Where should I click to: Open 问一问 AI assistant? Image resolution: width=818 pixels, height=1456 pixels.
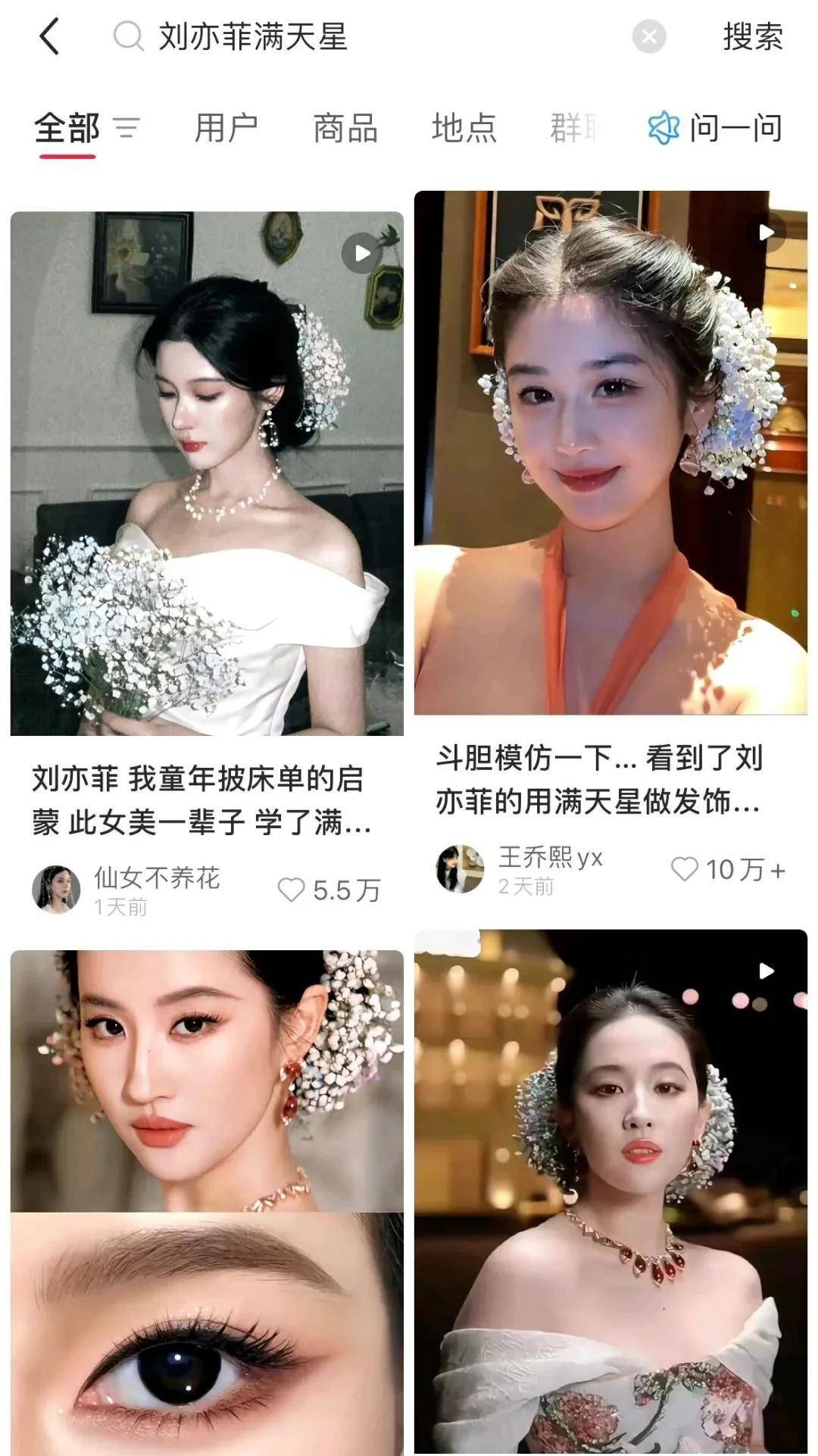[716, 128]
